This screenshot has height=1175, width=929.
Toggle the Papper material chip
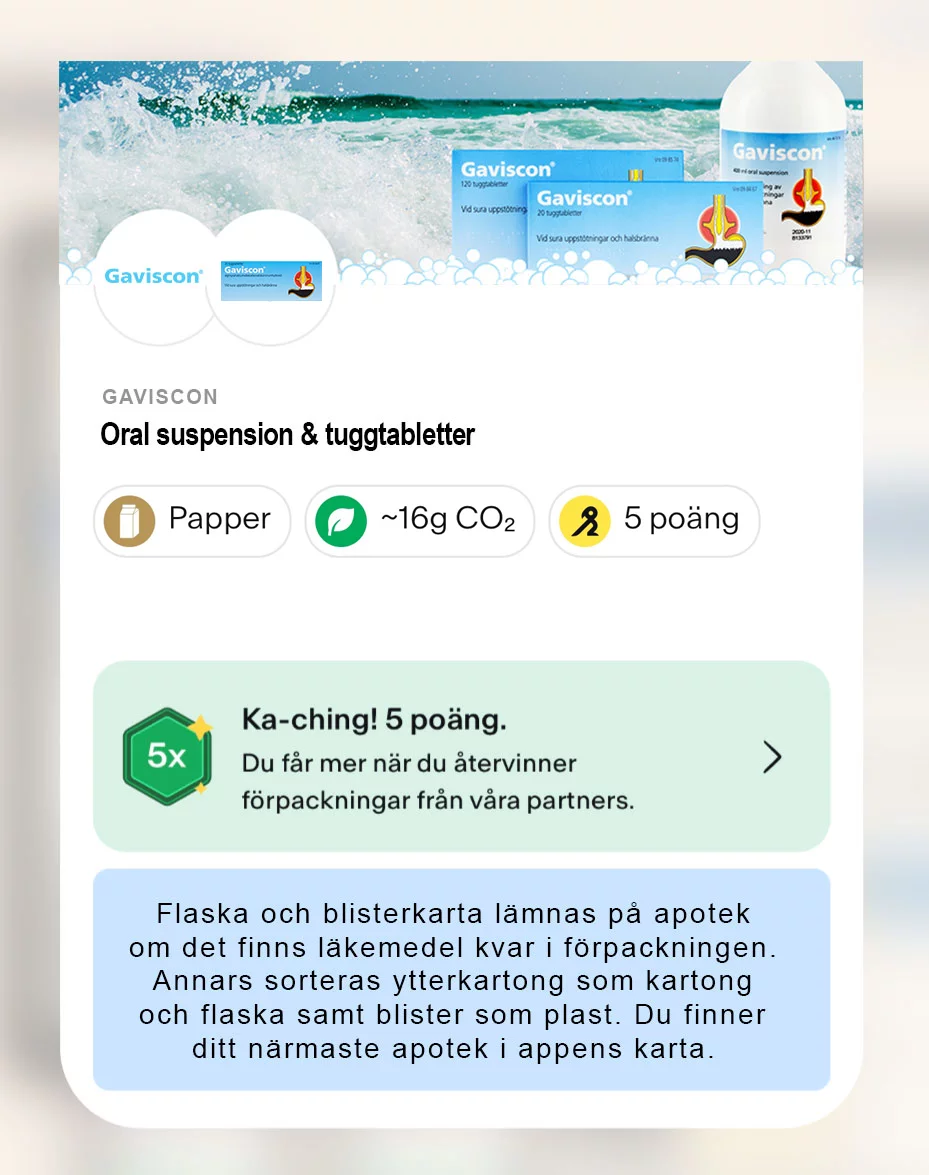click(192, 521)
